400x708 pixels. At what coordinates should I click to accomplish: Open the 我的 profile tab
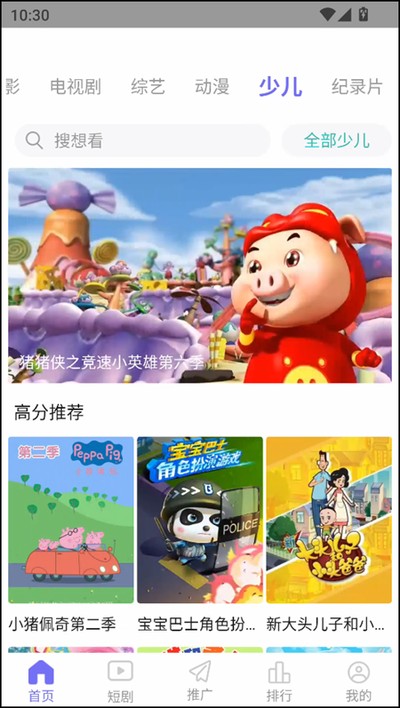coord(359,681)
